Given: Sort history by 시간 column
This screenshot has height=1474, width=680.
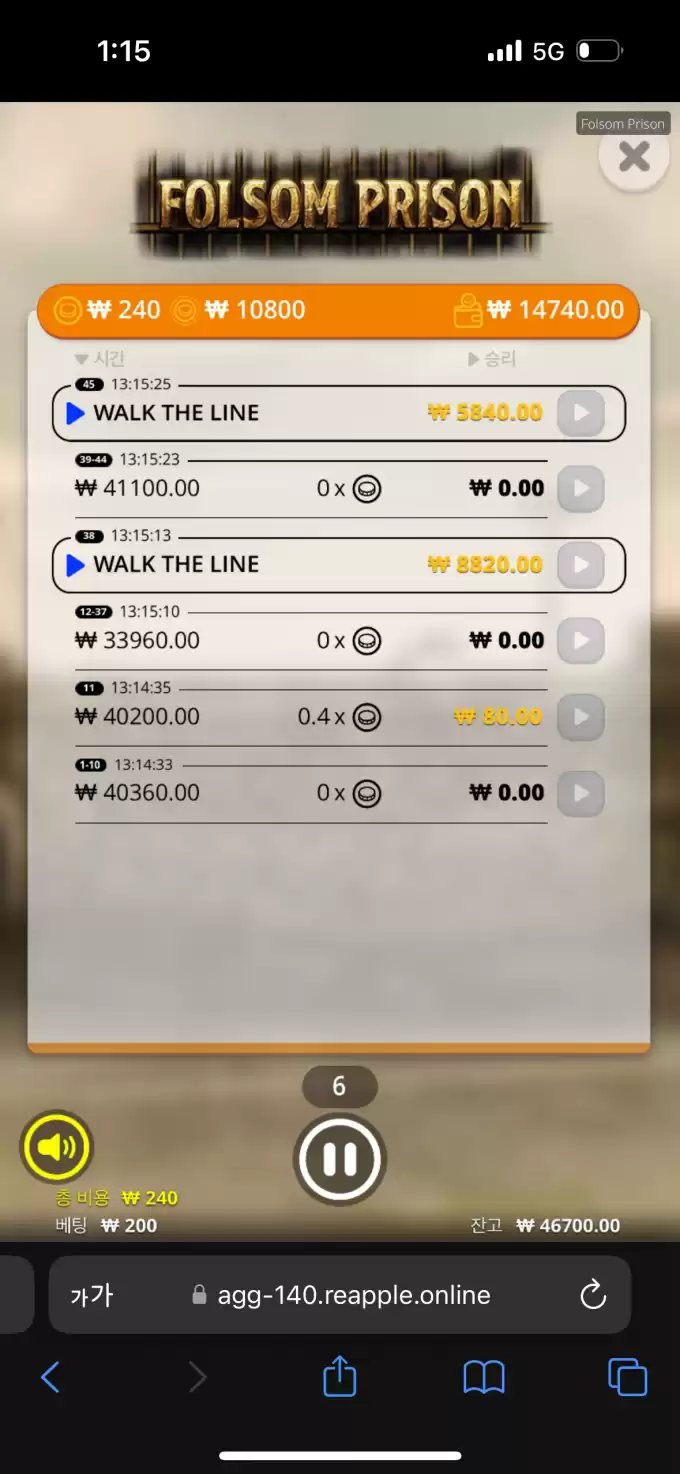Looking at the screenshot, I should (100, 359).
